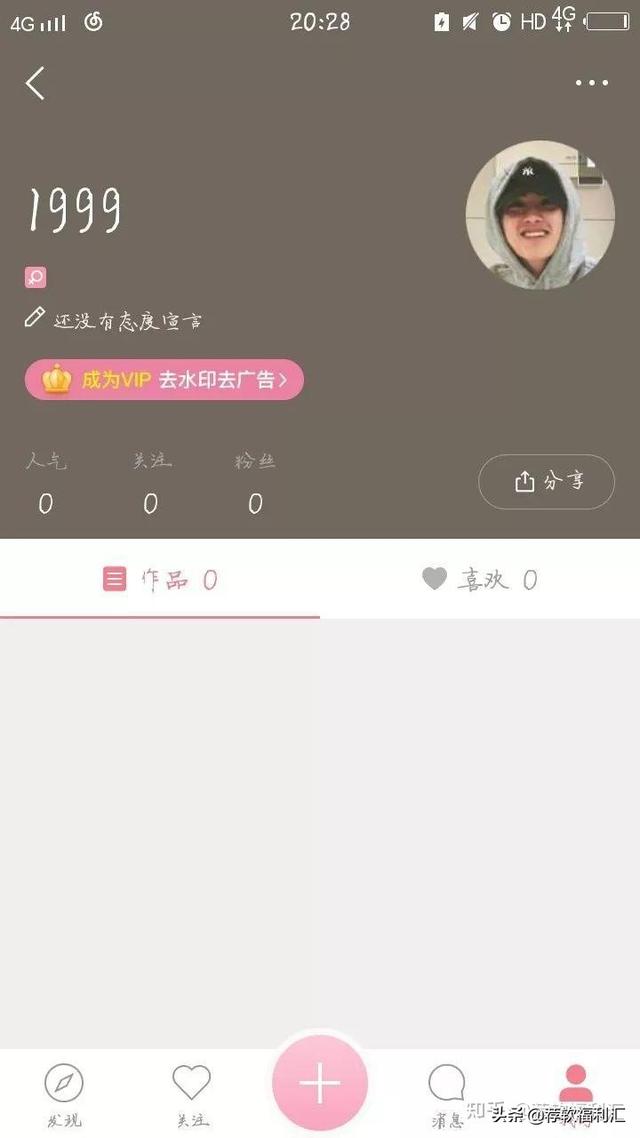Go back with the top-left arrow
Image resolution: width=640 pixels, height=1138 pixels.
pyautogui.click(x=36, y=83)
